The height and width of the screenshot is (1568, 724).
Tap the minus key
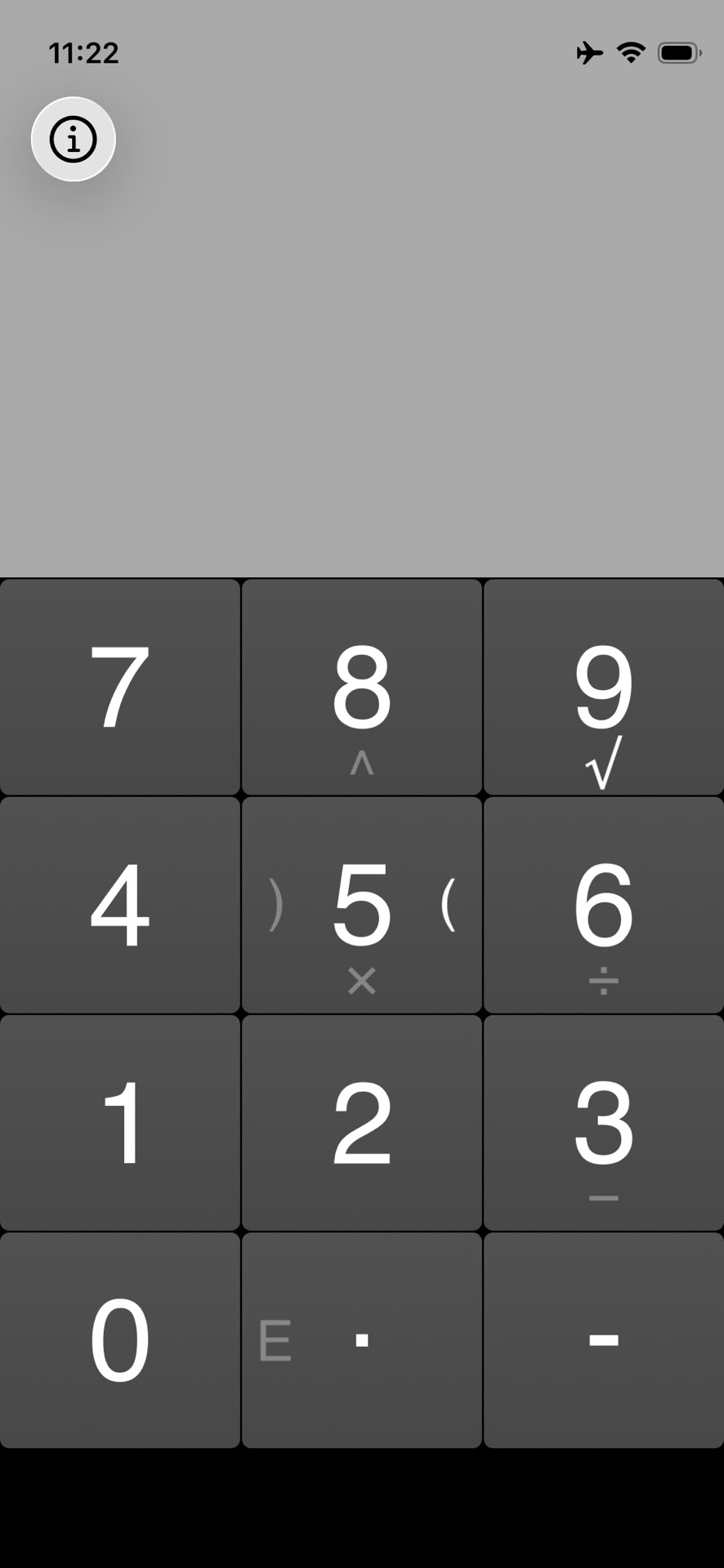coord(603,1340)
